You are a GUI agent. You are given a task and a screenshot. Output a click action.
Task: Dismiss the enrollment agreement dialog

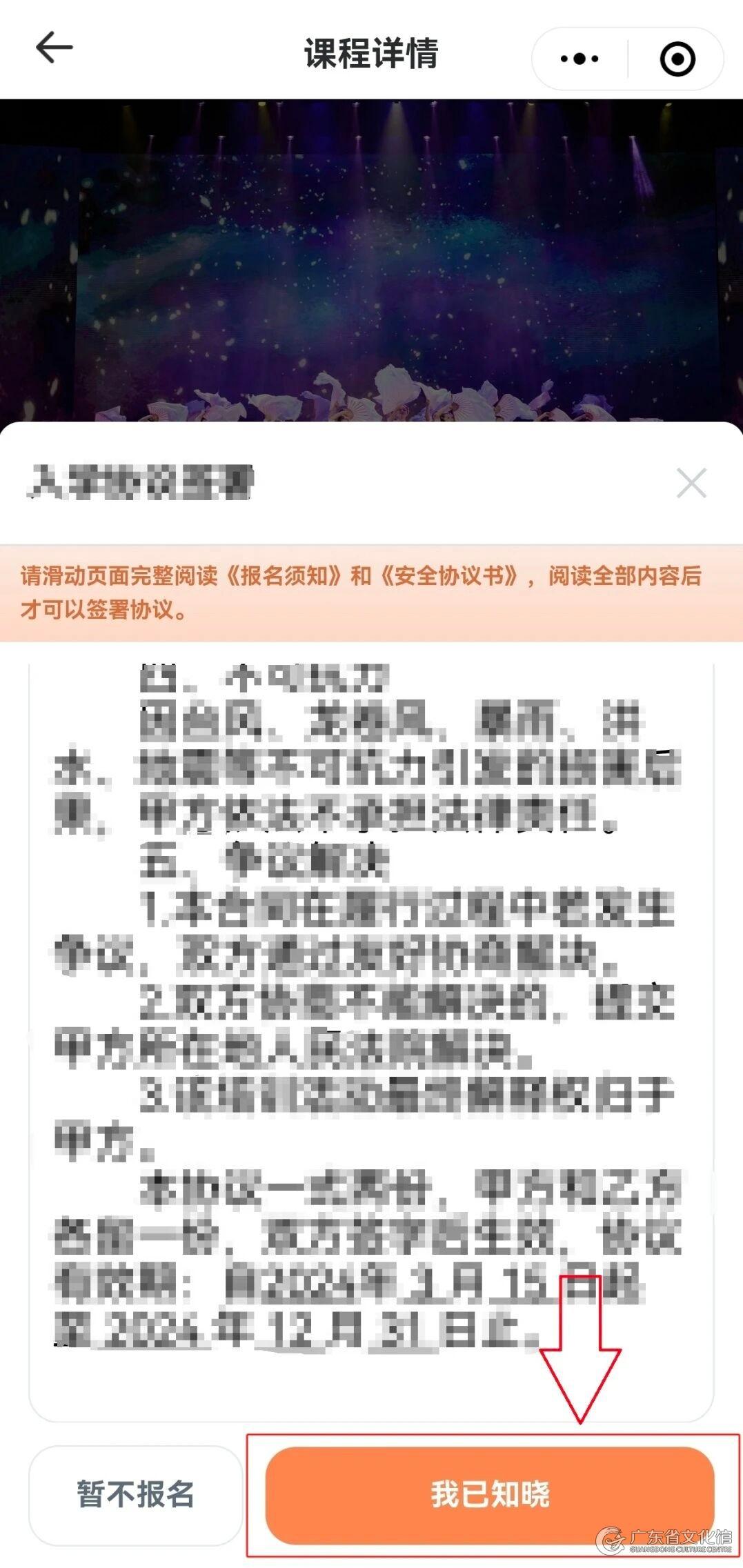[691, 483]
